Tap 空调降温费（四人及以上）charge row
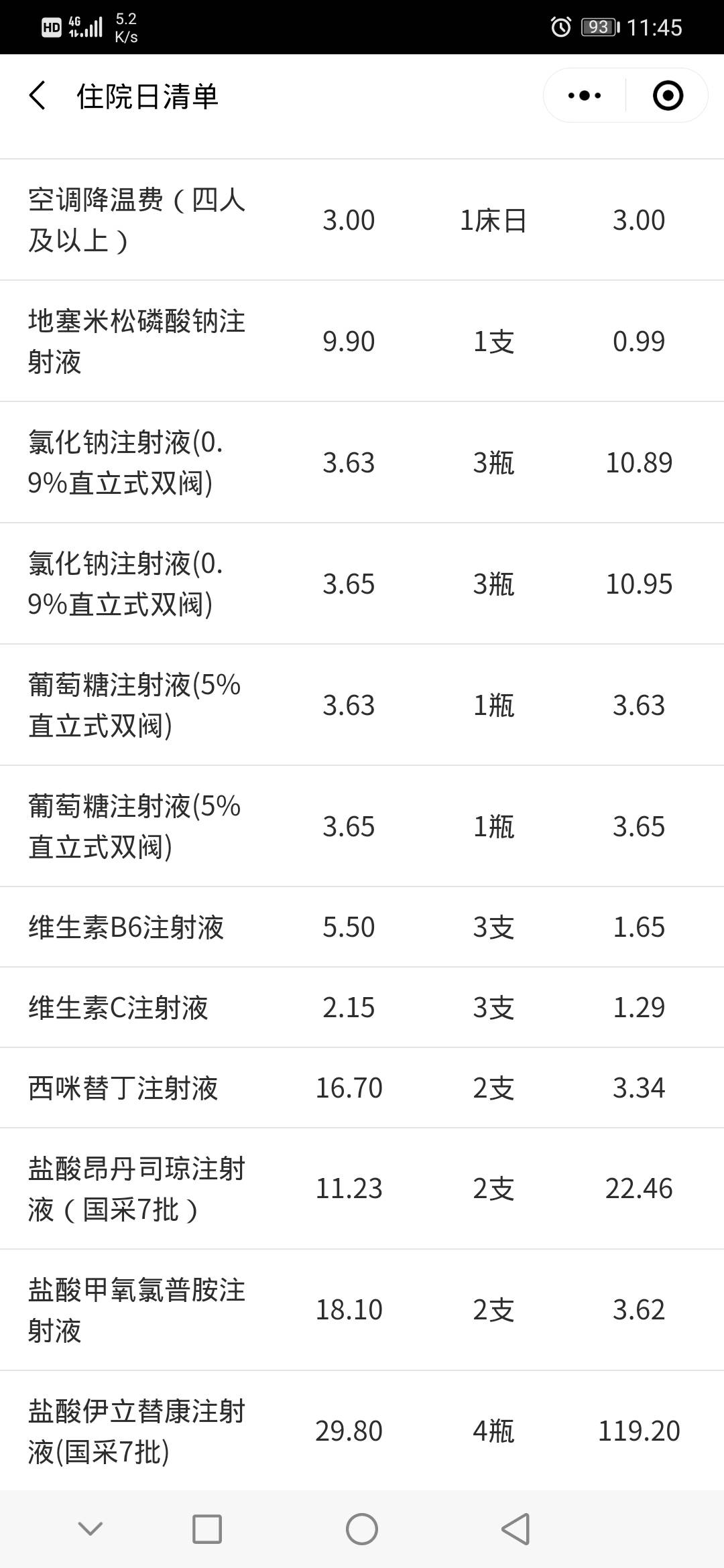 click(137, 220)
